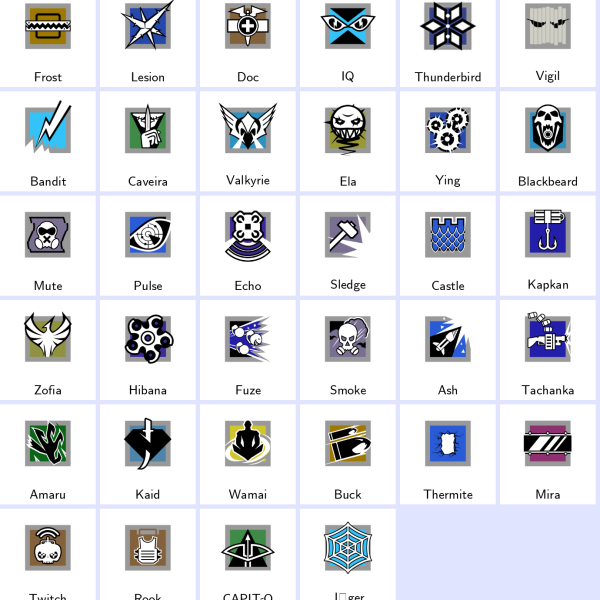Tap the IQ operator tile
The width and height of the screenshot is (600, 600).
coord(348,40)
